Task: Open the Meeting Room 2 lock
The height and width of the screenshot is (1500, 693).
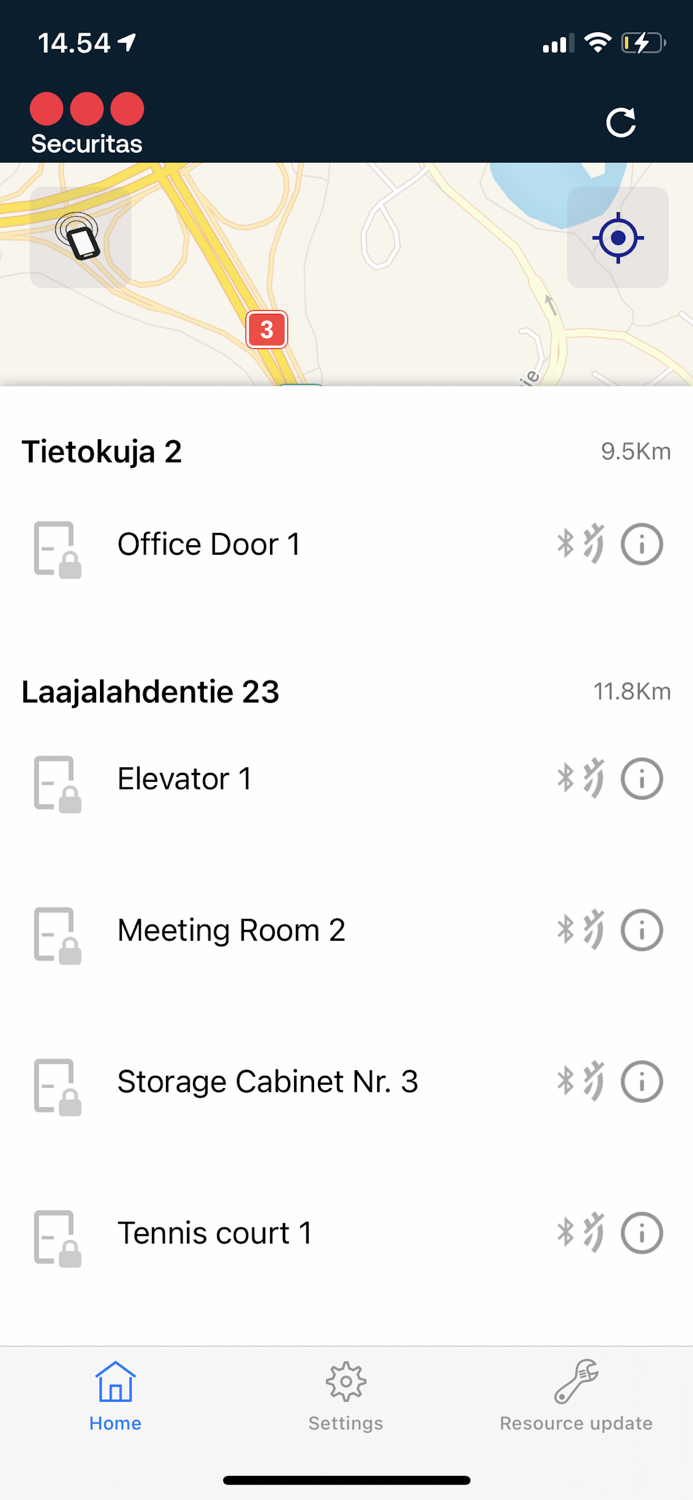Action: point(231,931)
